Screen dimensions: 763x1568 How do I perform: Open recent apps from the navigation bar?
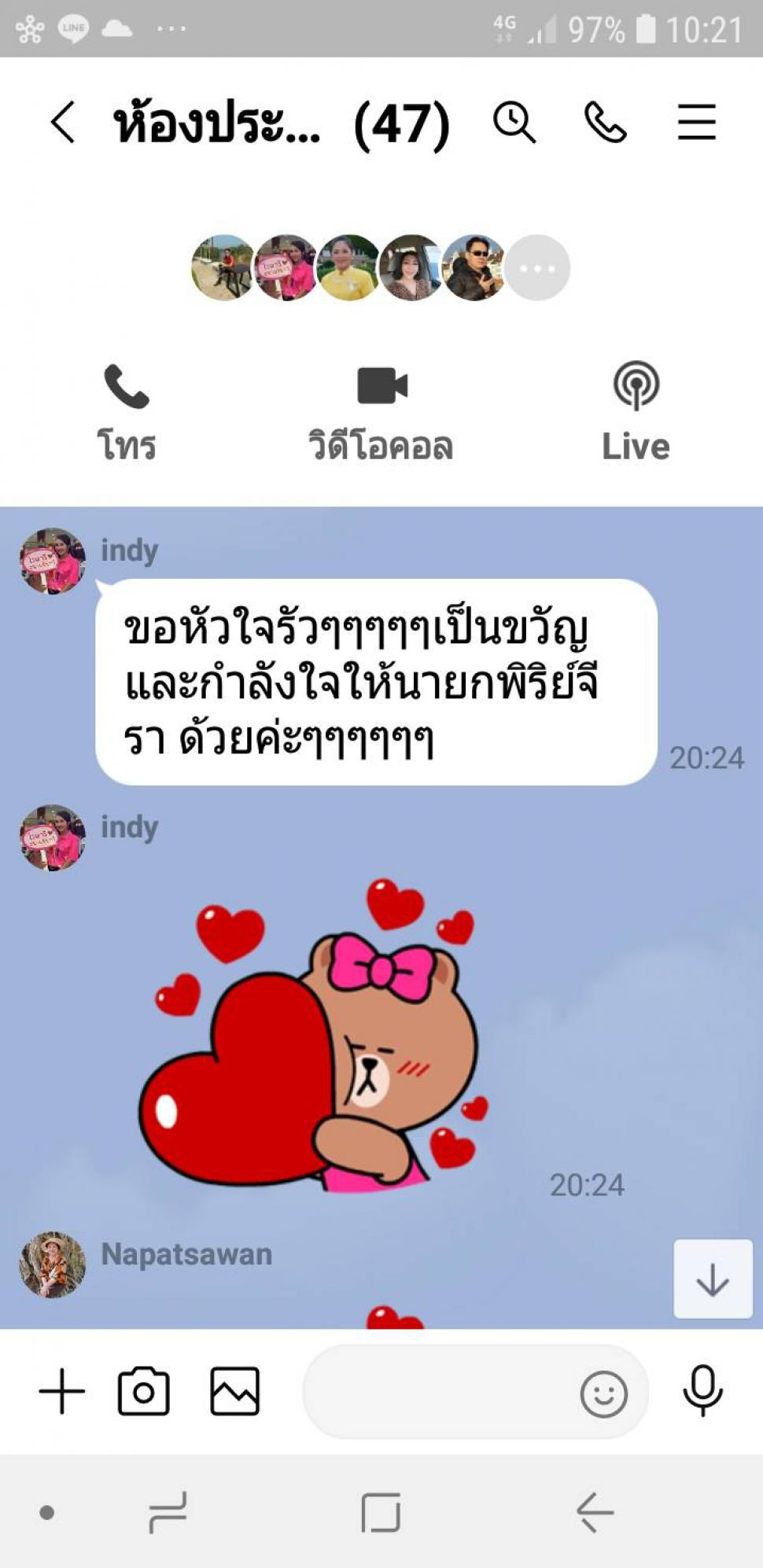[x=168, y=1512]
